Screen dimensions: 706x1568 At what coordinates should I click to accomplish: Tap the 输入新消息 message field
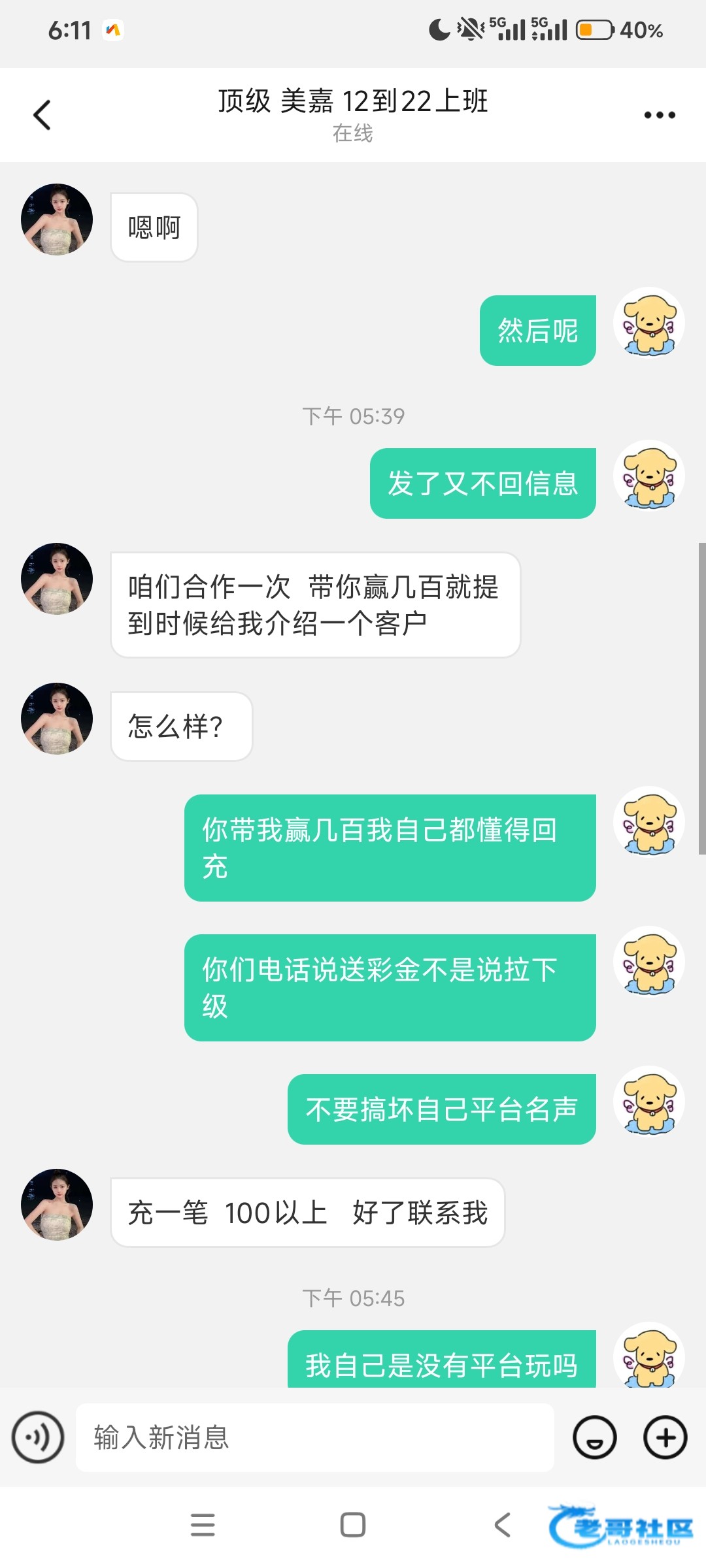pos(315,1437)
